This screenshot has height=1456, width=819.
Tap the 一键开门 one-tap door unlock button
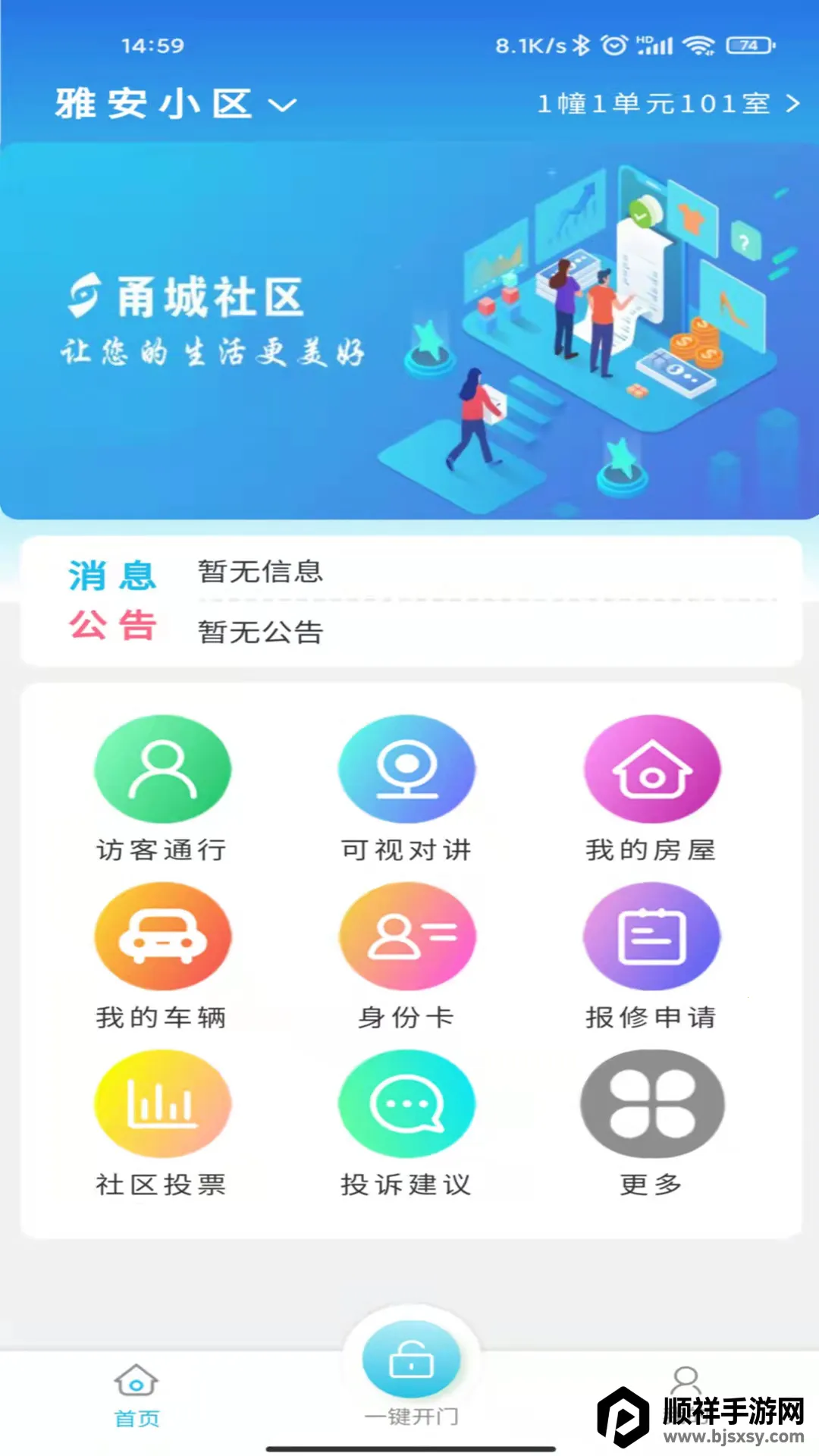(411, 1361)
